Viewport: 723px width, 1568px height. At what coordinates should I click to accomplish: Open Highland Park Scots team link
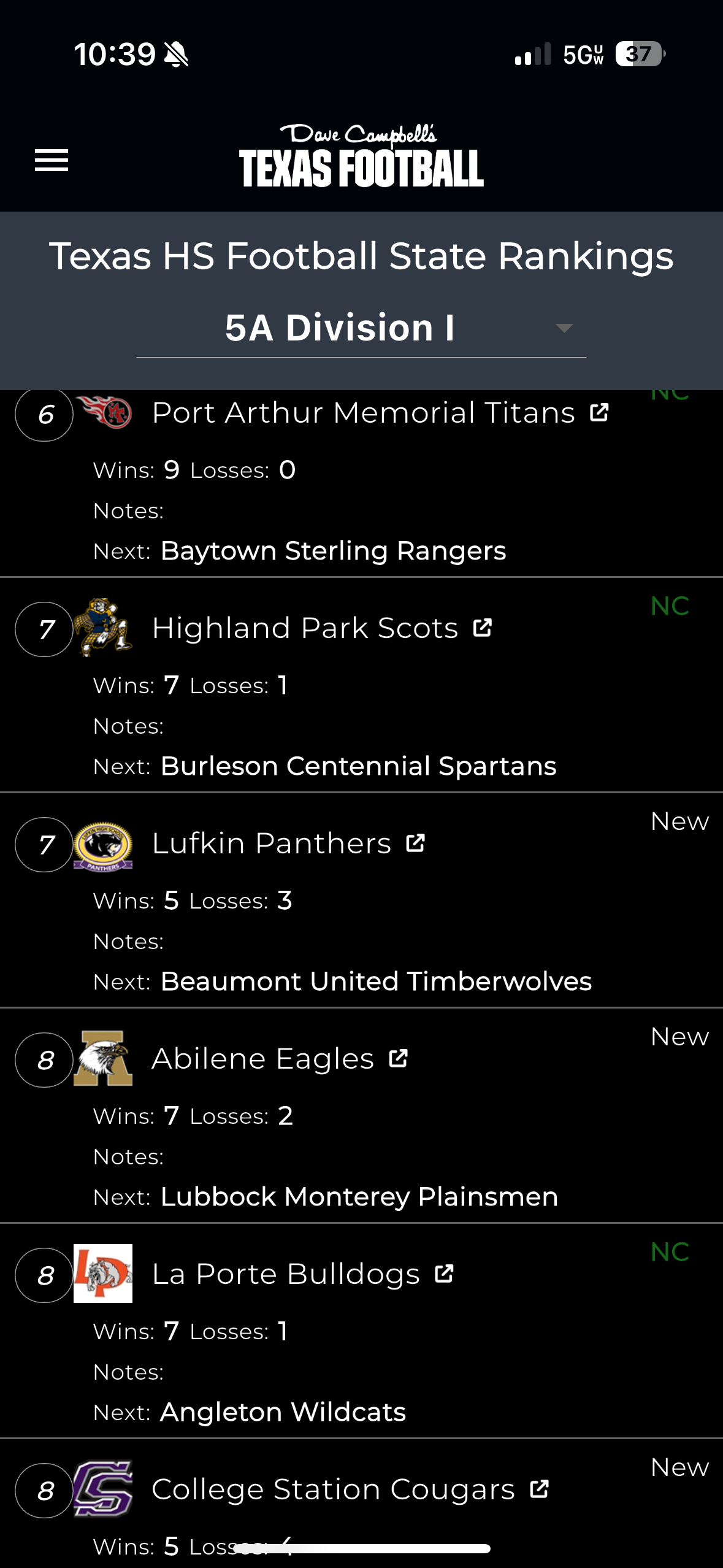pyautogui.click(x=482, y=628)
